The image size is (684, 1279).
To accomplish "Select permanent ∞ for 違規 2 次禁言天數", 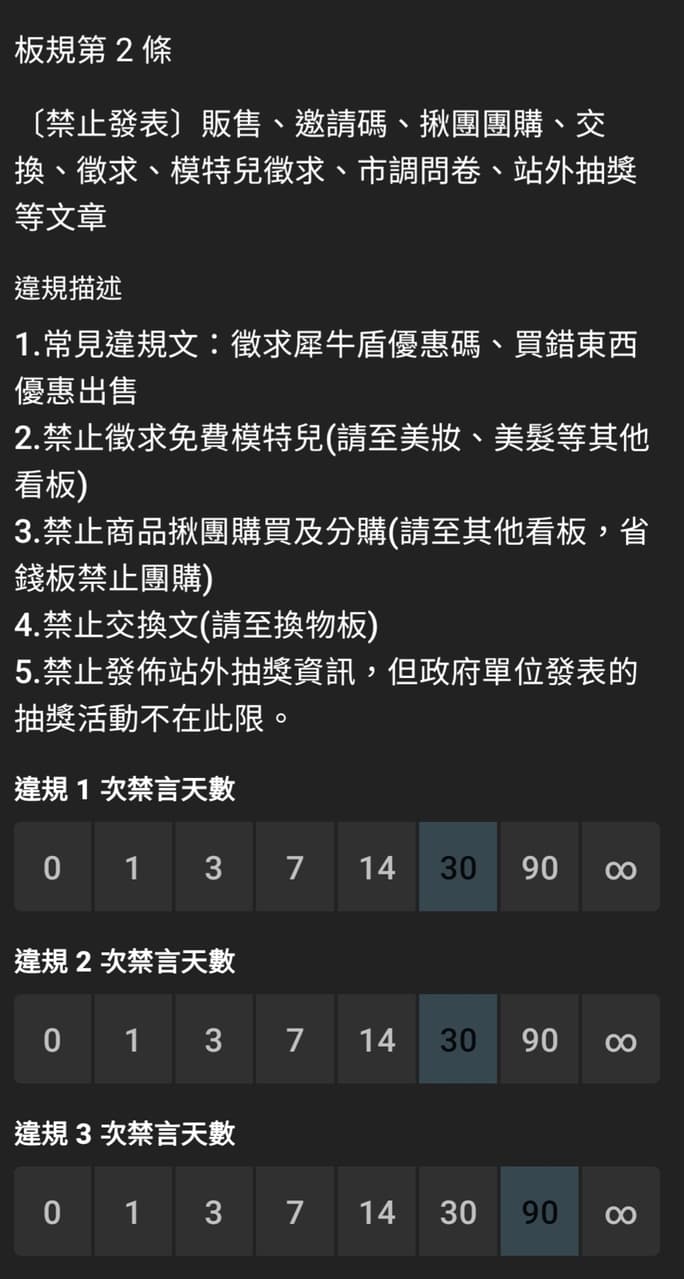I will click(621, 1039).
